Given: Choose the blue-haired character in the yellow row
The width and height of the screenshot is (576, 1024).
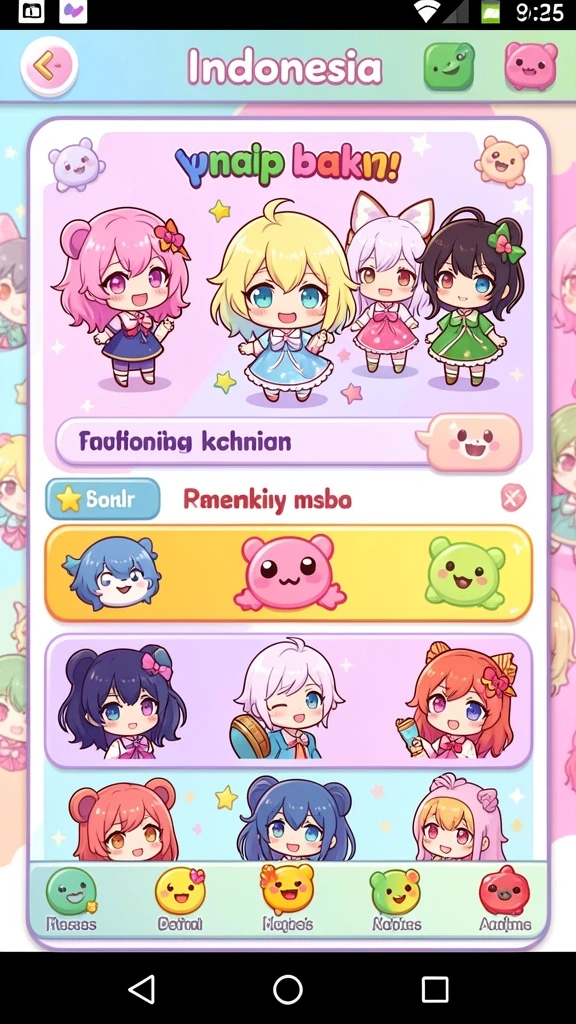Looking at the screenshot, I should pyautogui.click(x=112, y=572).
